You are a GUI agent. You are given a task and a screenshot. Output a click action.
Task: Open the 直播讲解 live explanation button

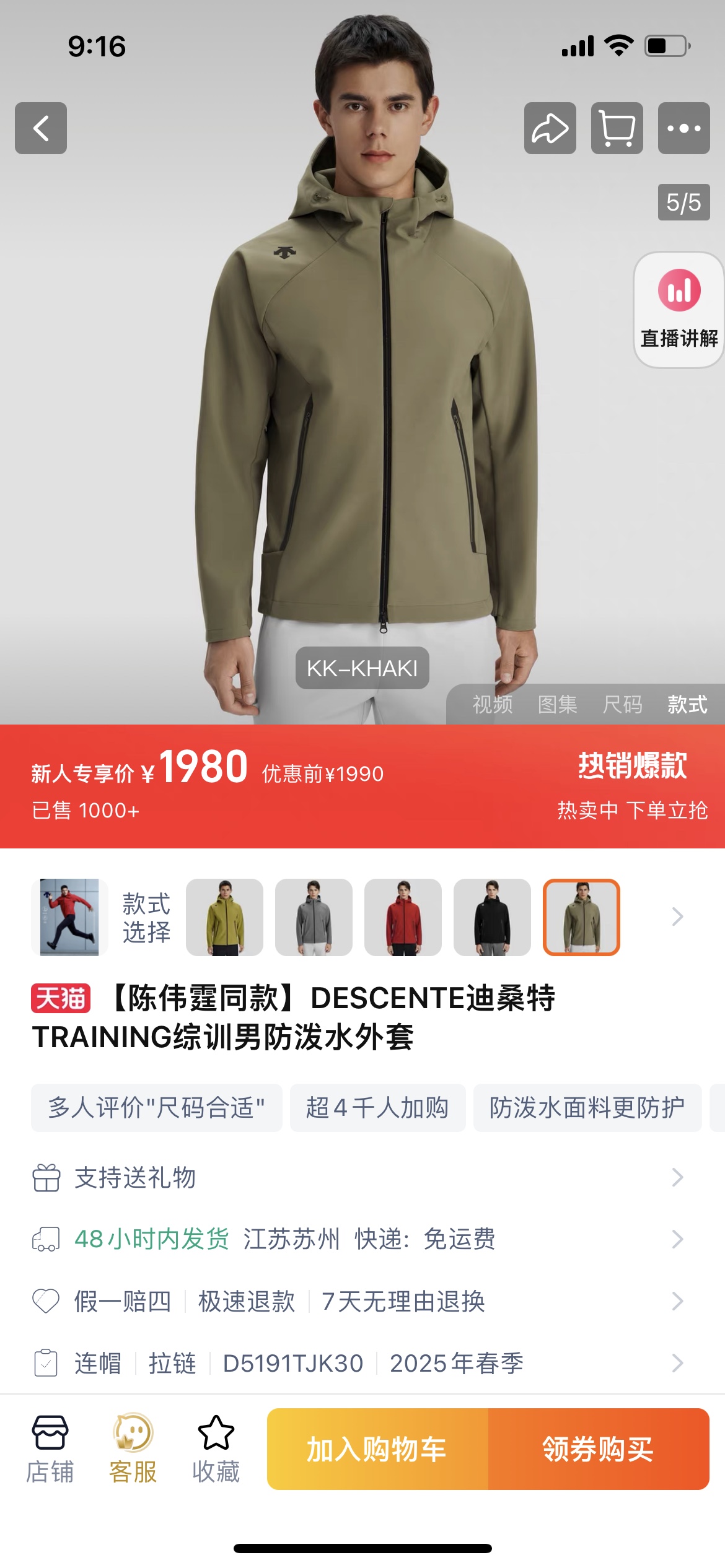(679, 310)
